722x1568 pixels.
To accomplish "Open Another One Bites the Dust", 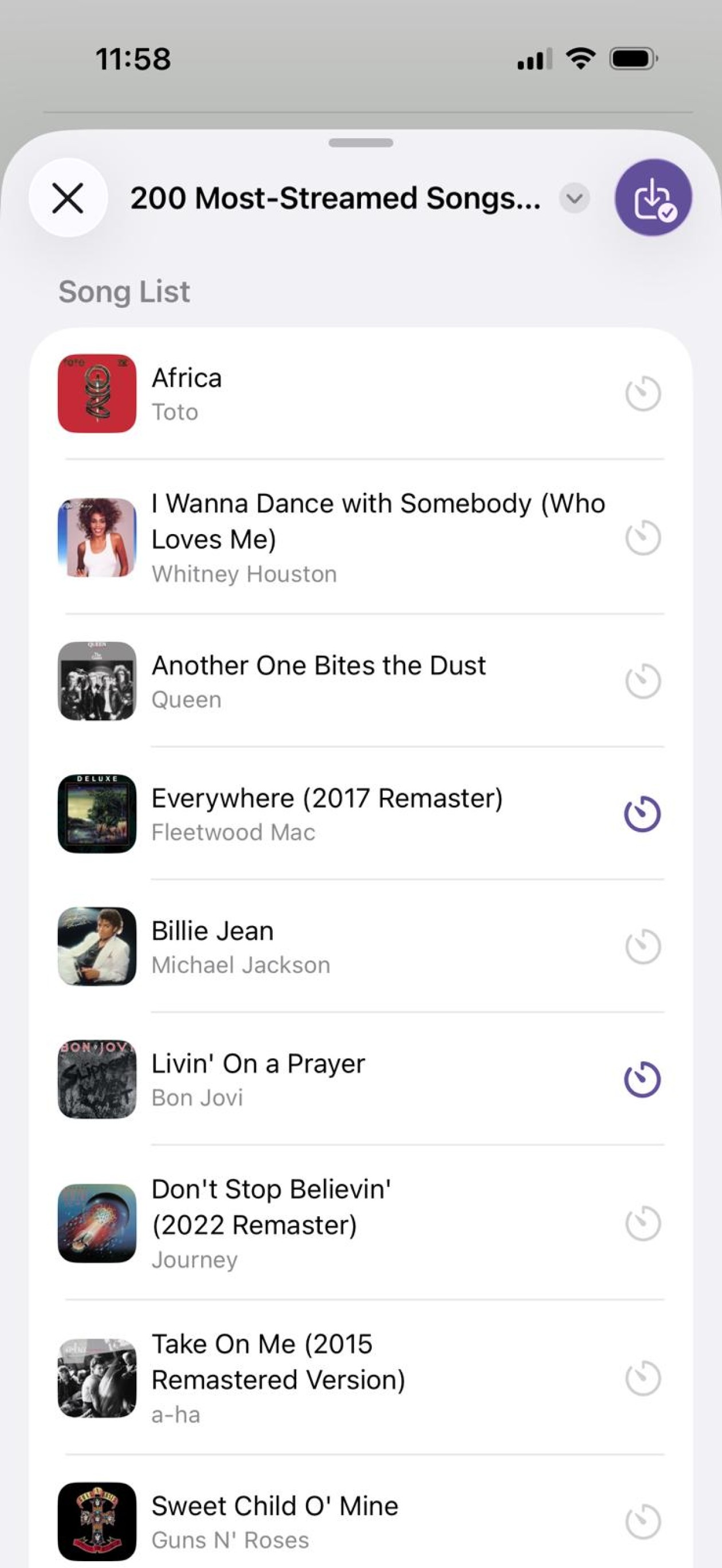I will point(319,680).
